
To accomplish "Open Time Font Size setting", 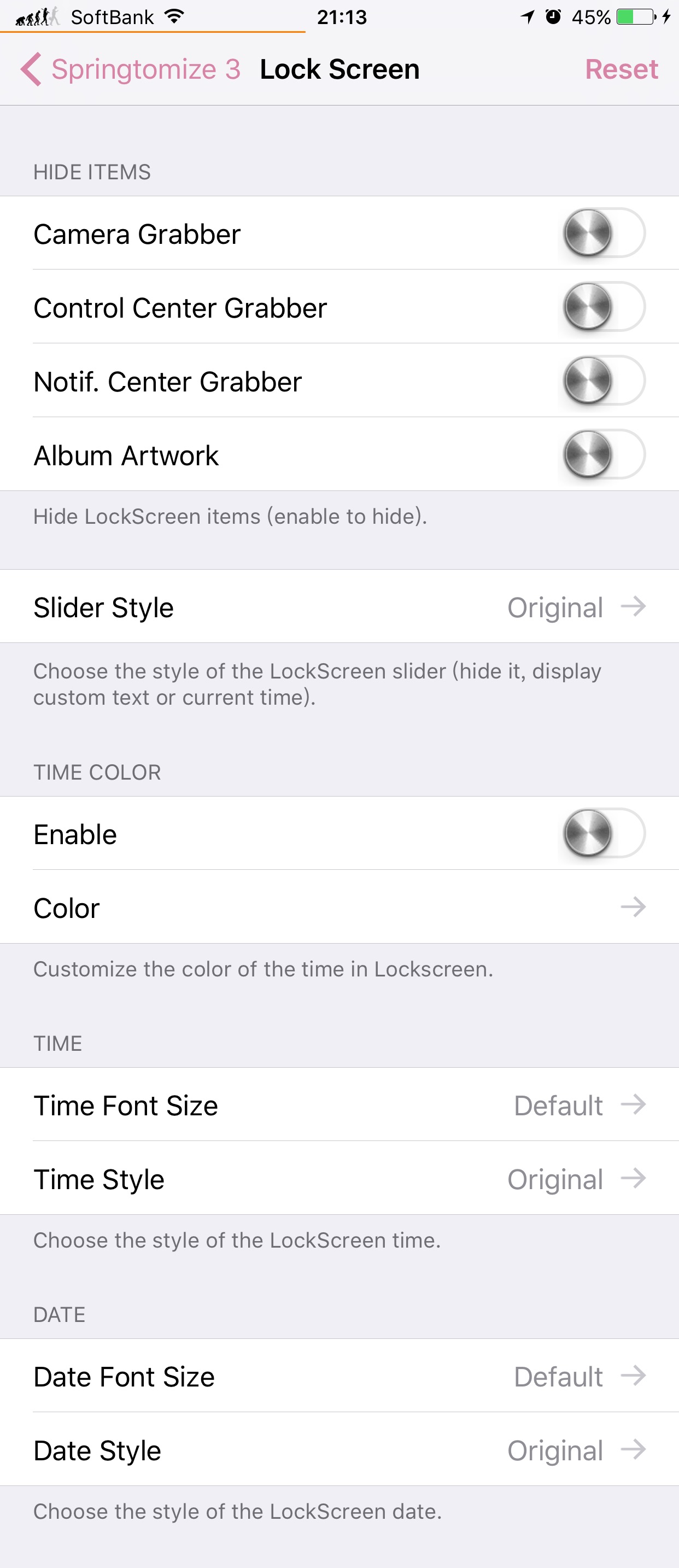I will (339, 1105).
